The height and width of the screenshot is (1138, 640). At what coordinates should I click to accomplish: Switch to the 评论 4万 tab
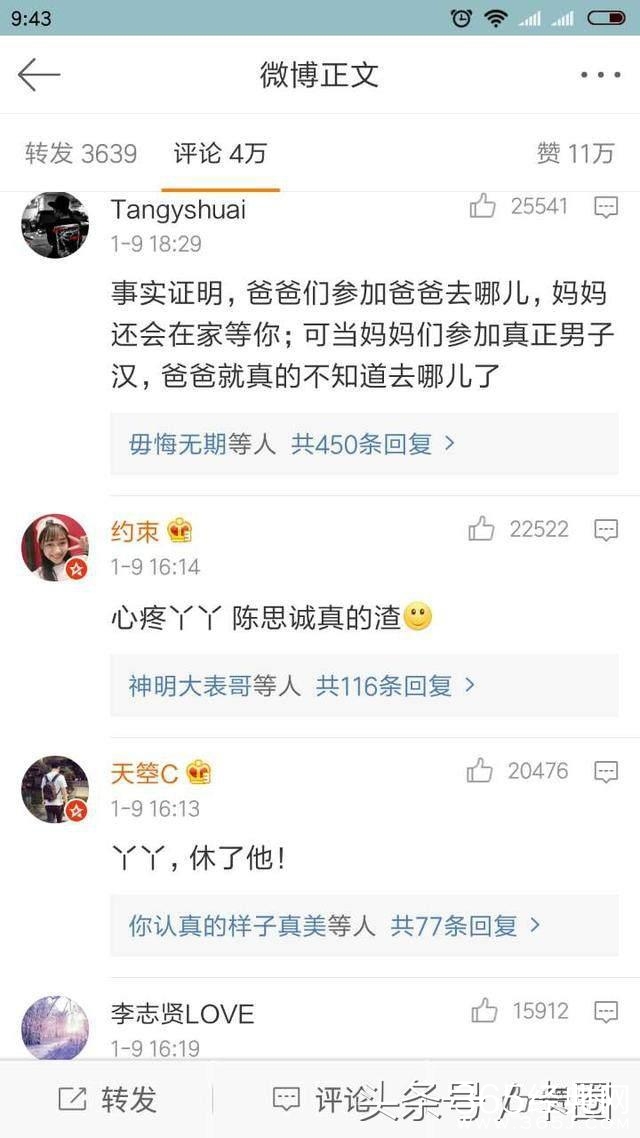pos(220,153)
